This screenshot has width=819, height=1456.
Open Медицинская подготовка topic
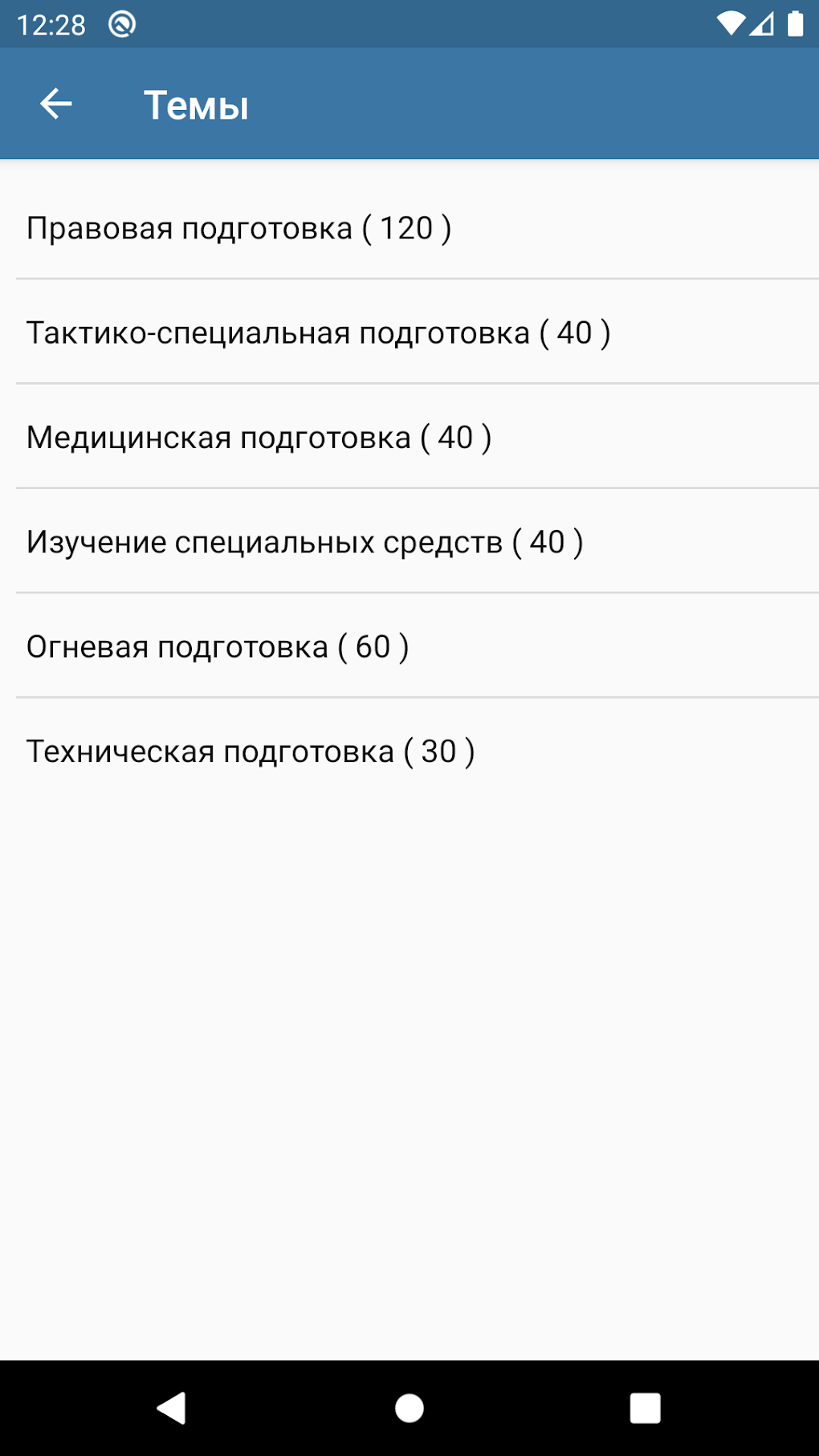(259, 438)
